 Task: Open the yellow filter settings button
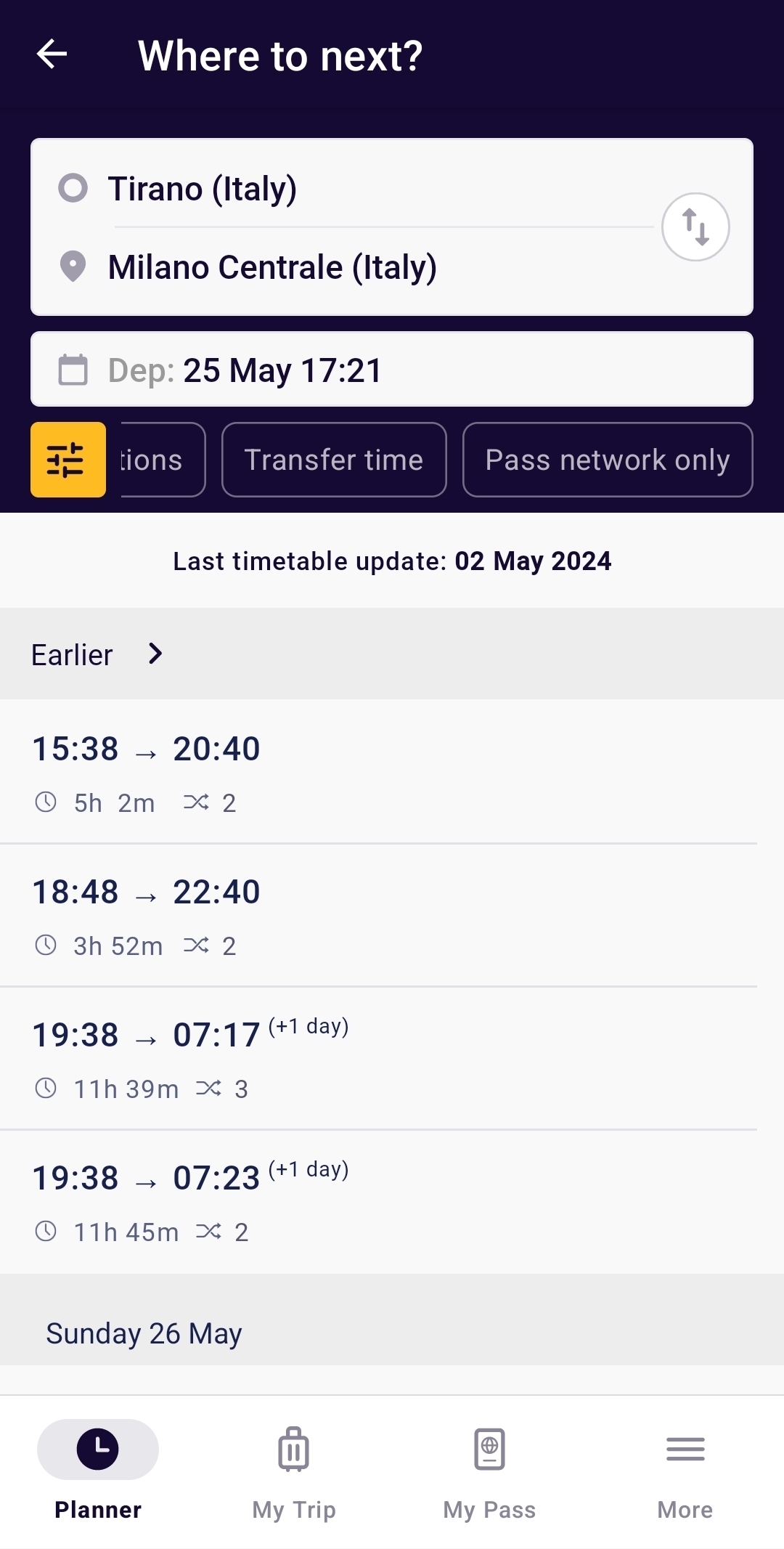tap(68, 460)
